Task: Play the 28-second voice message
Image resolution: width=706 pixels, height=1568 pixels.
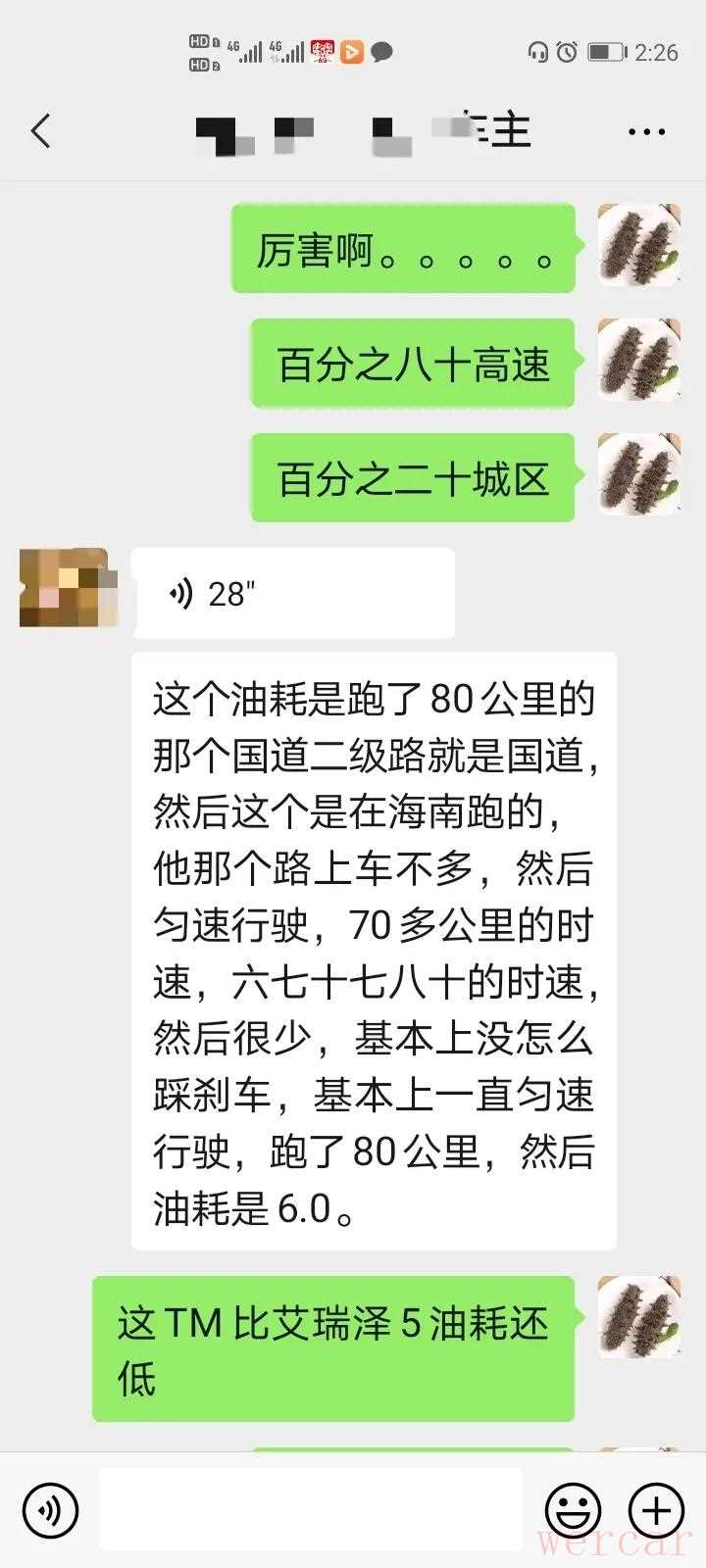Action: tap(292, 593)
